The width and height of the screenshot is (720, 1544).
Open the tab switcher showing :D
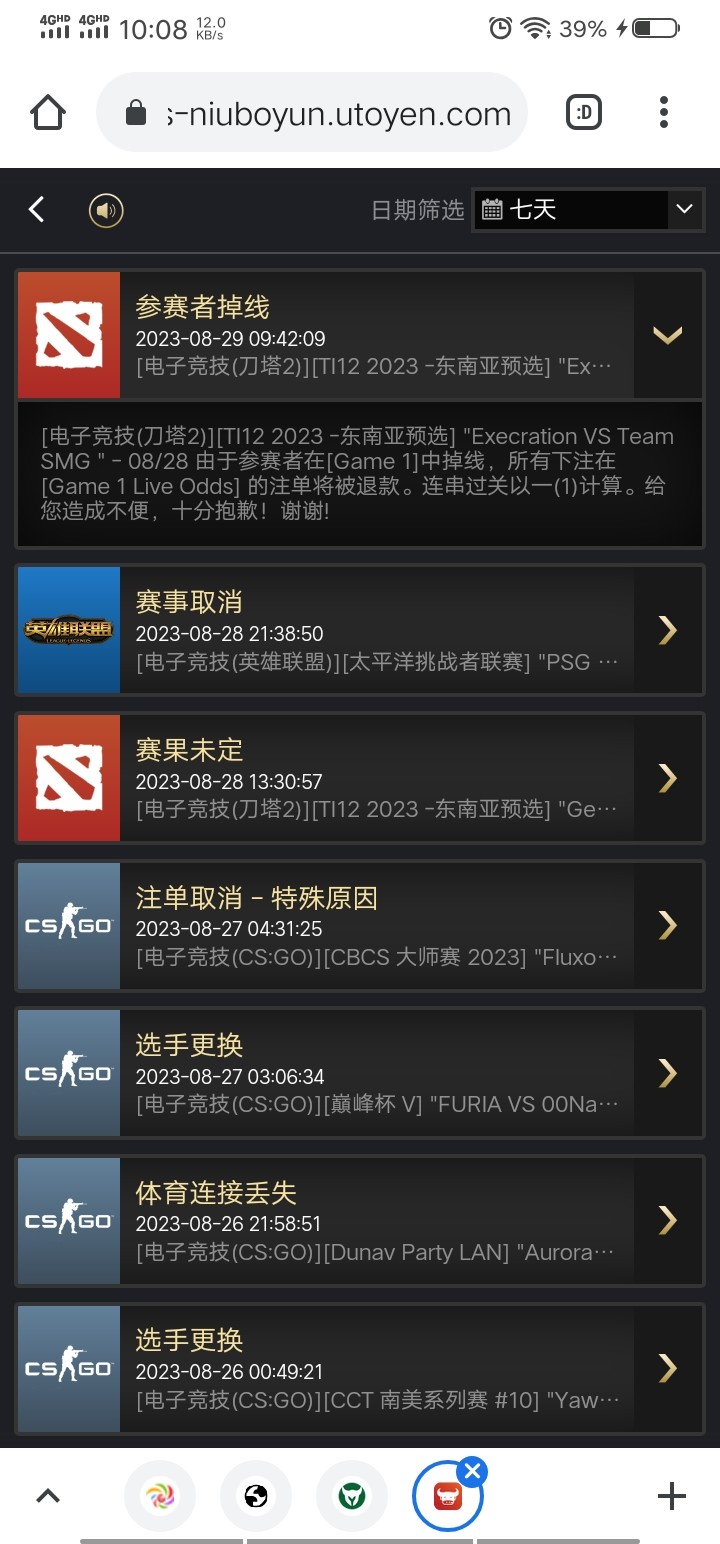tap(584, 113)
